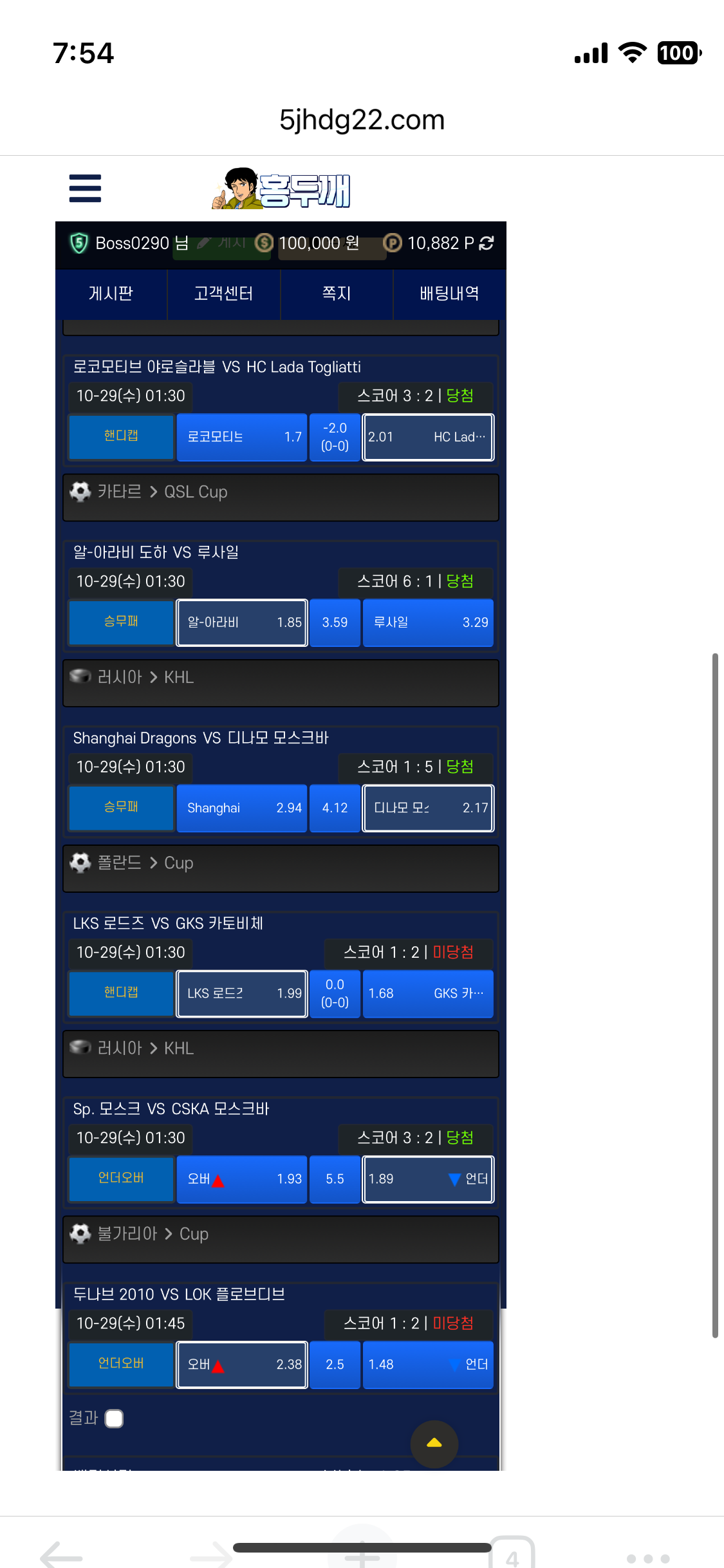Viewport: 724px width, 1568px height.
Task: Select Shanghai 2.94 win odds
Action: [x=241, y=808]
